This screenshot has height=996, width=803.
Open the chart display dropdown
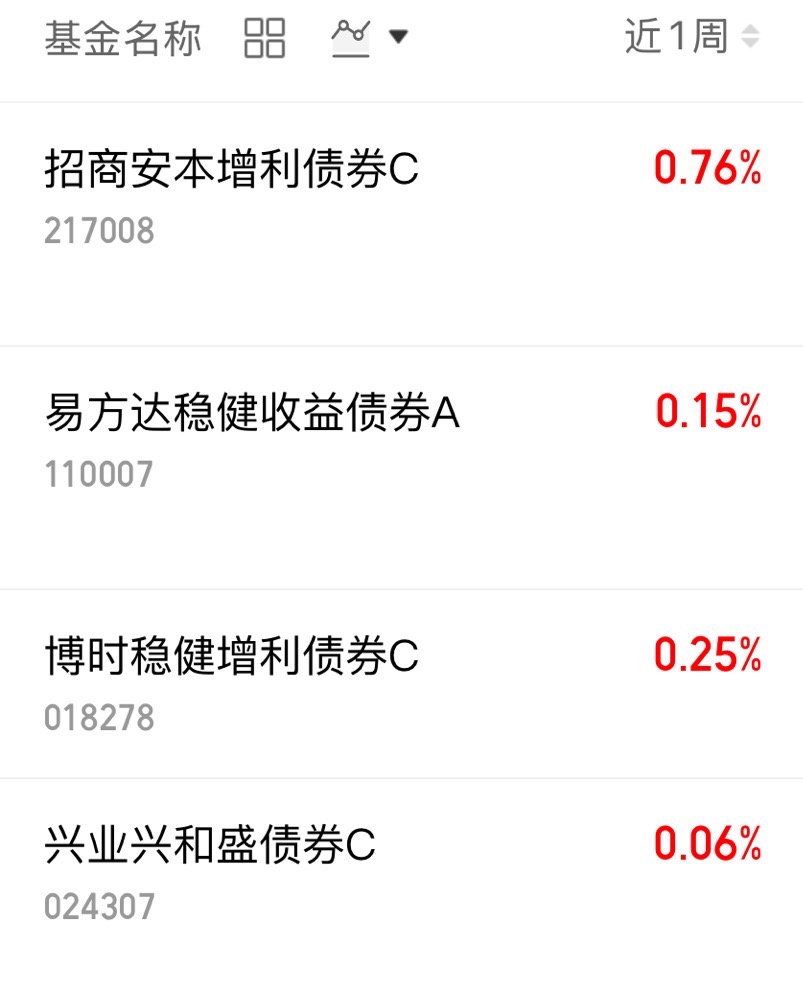pyautogui.click(x=369, y=38)
